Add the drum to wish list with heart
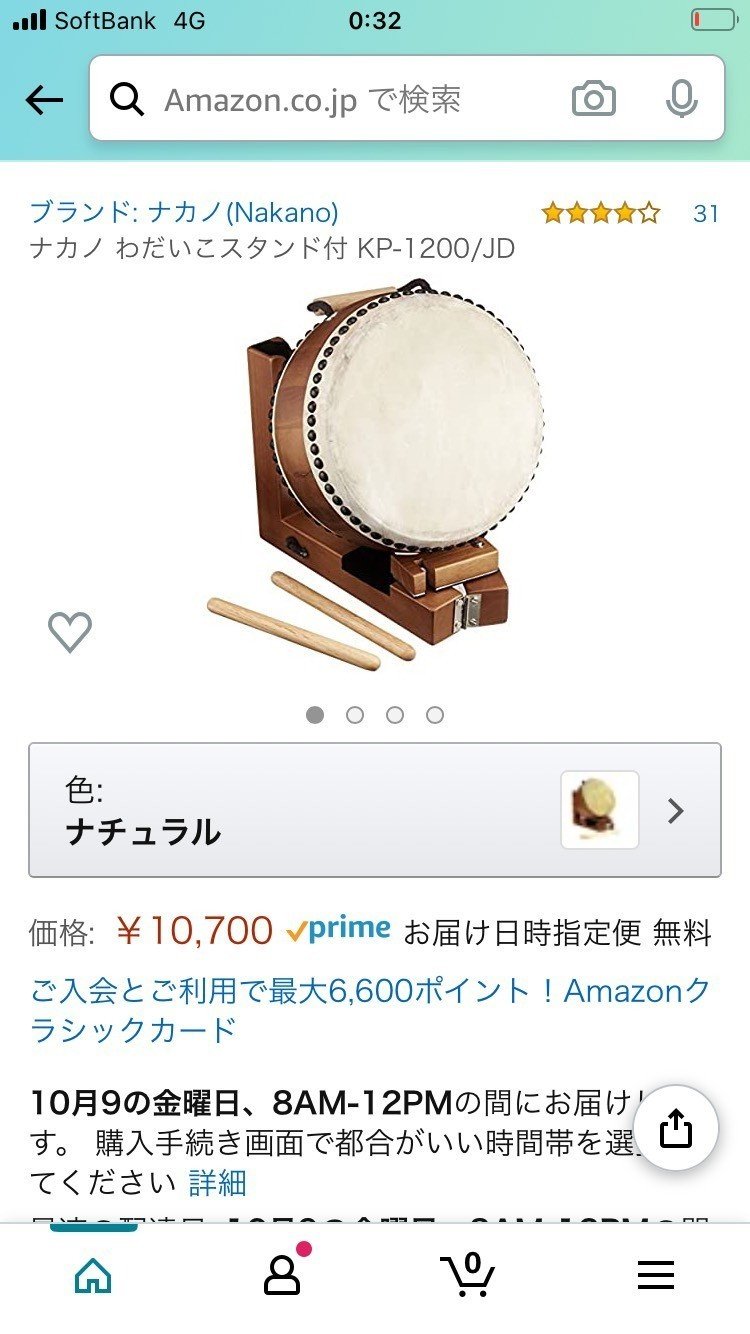Viewport: 750px width, 1334px height. (x=70, y=631)
